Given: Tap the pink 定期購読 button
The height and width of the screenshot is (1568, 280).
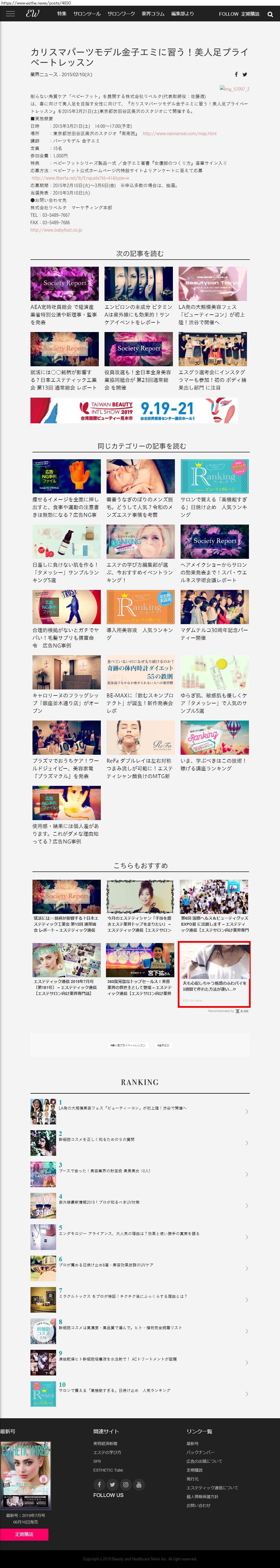Looking at the screenshot, I should 24,1535.
